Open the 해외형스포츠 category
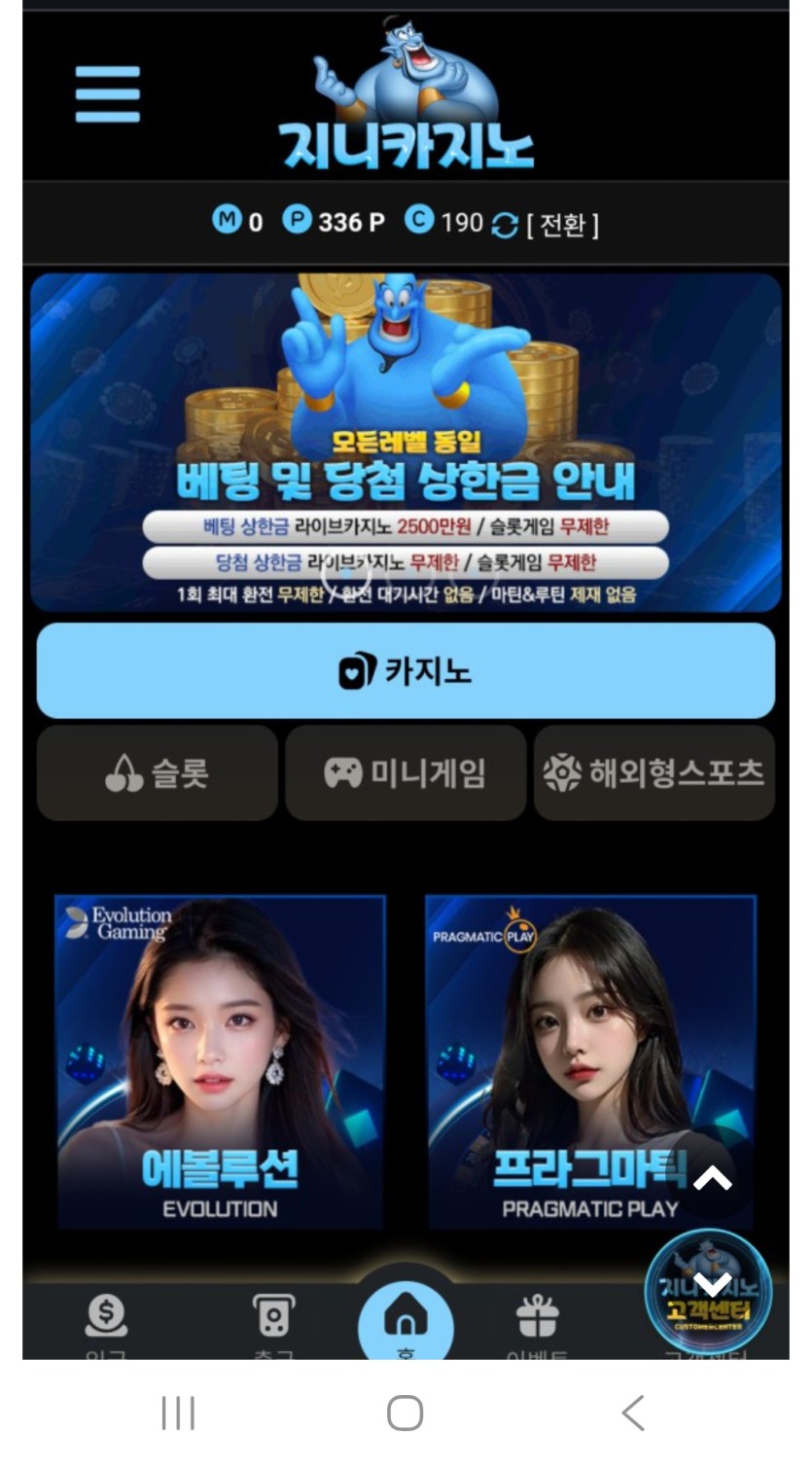 pos(654,773)
